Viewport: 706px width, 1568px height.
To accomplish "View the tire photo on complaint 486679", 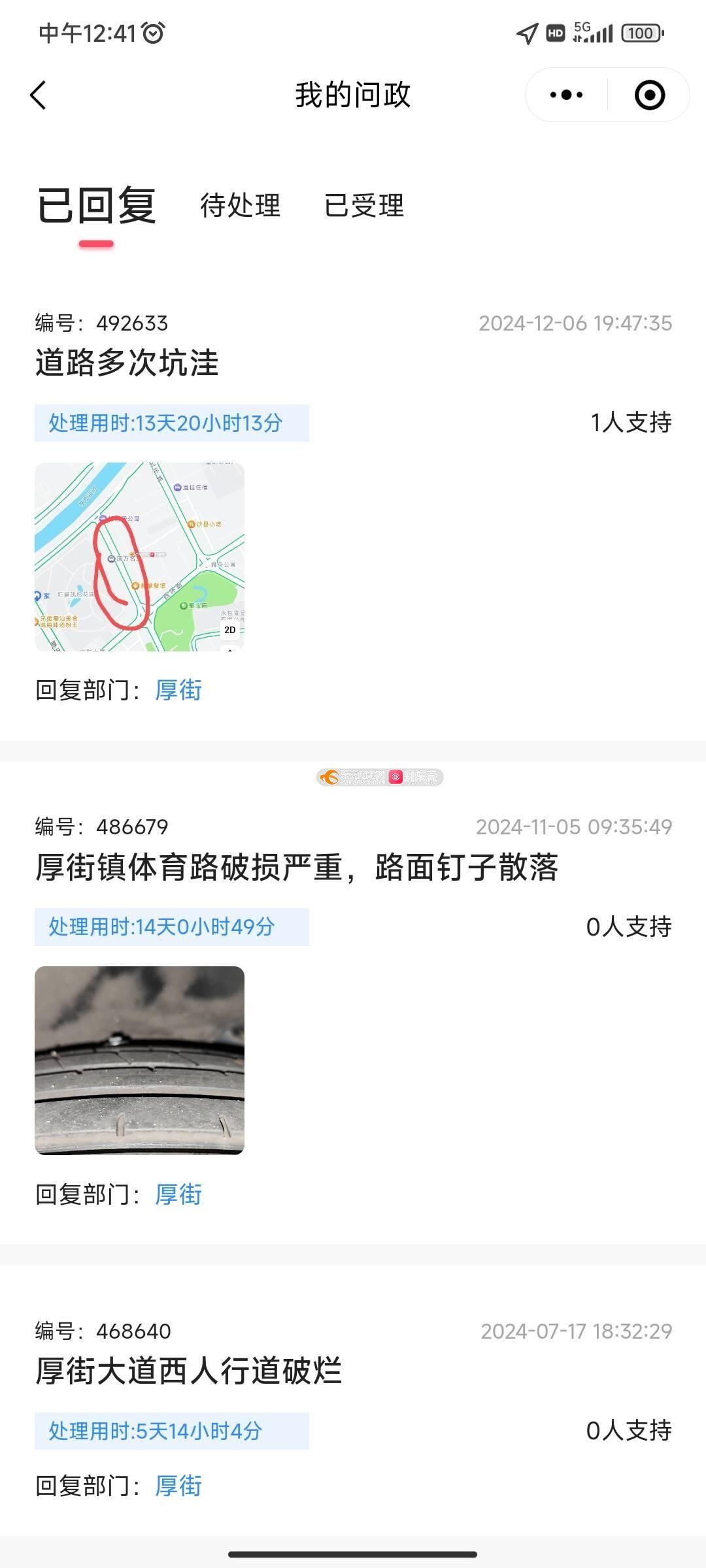I will click(139, 1060).
